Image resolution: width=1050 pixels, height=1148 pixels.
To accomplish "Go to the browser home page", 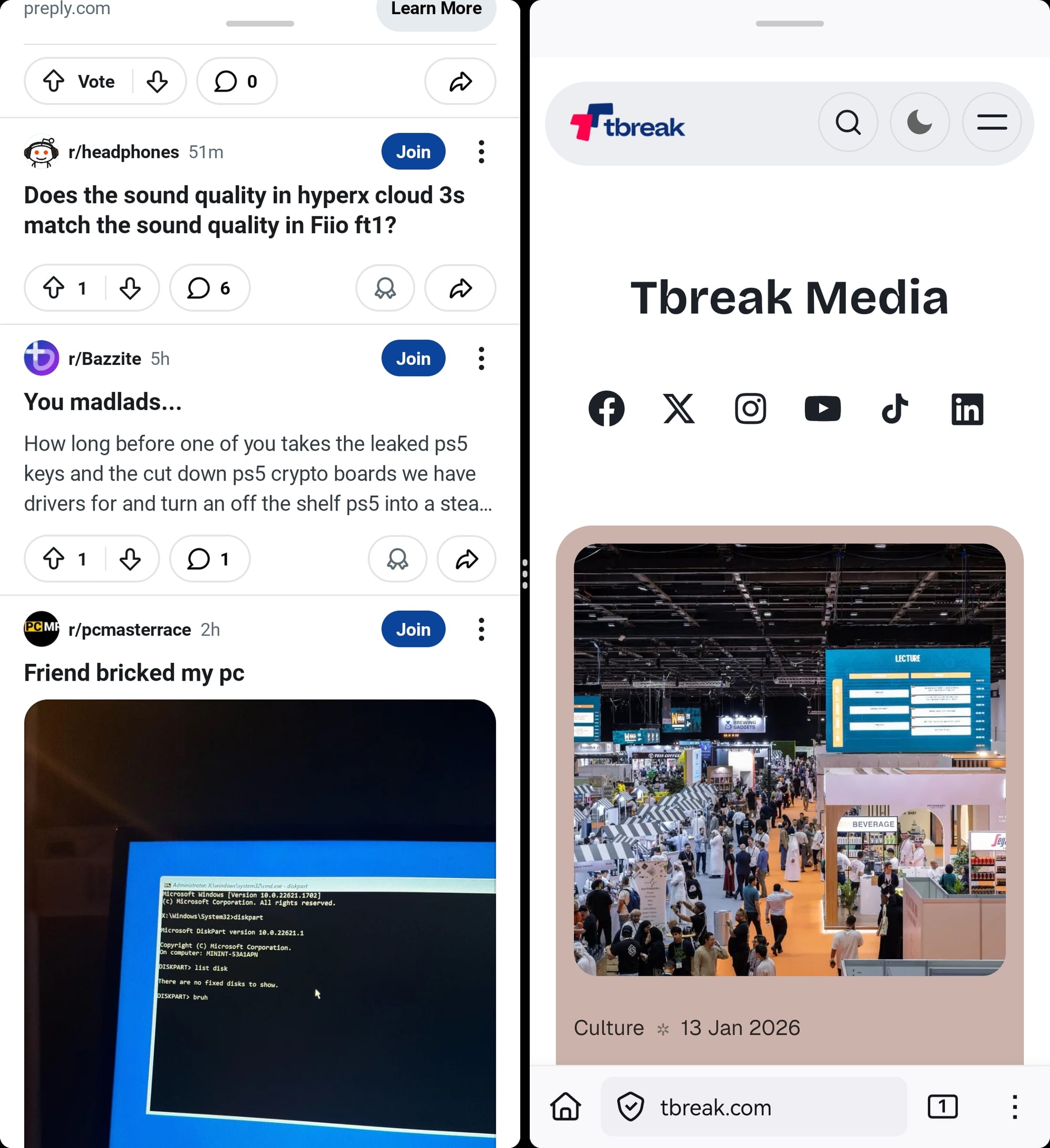I will pyautogui.click(x=565, y=1107).
